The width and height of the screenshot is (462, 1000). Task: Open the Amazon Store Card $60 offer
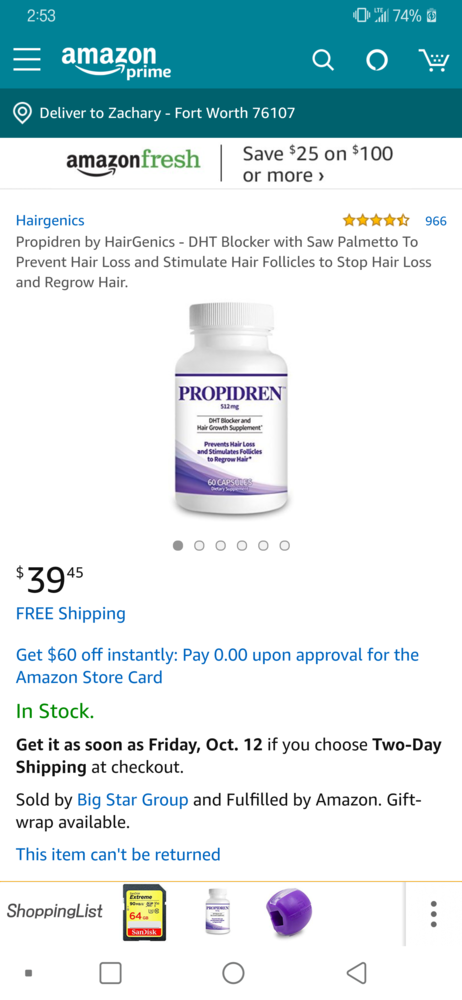(x=218, y=666)
